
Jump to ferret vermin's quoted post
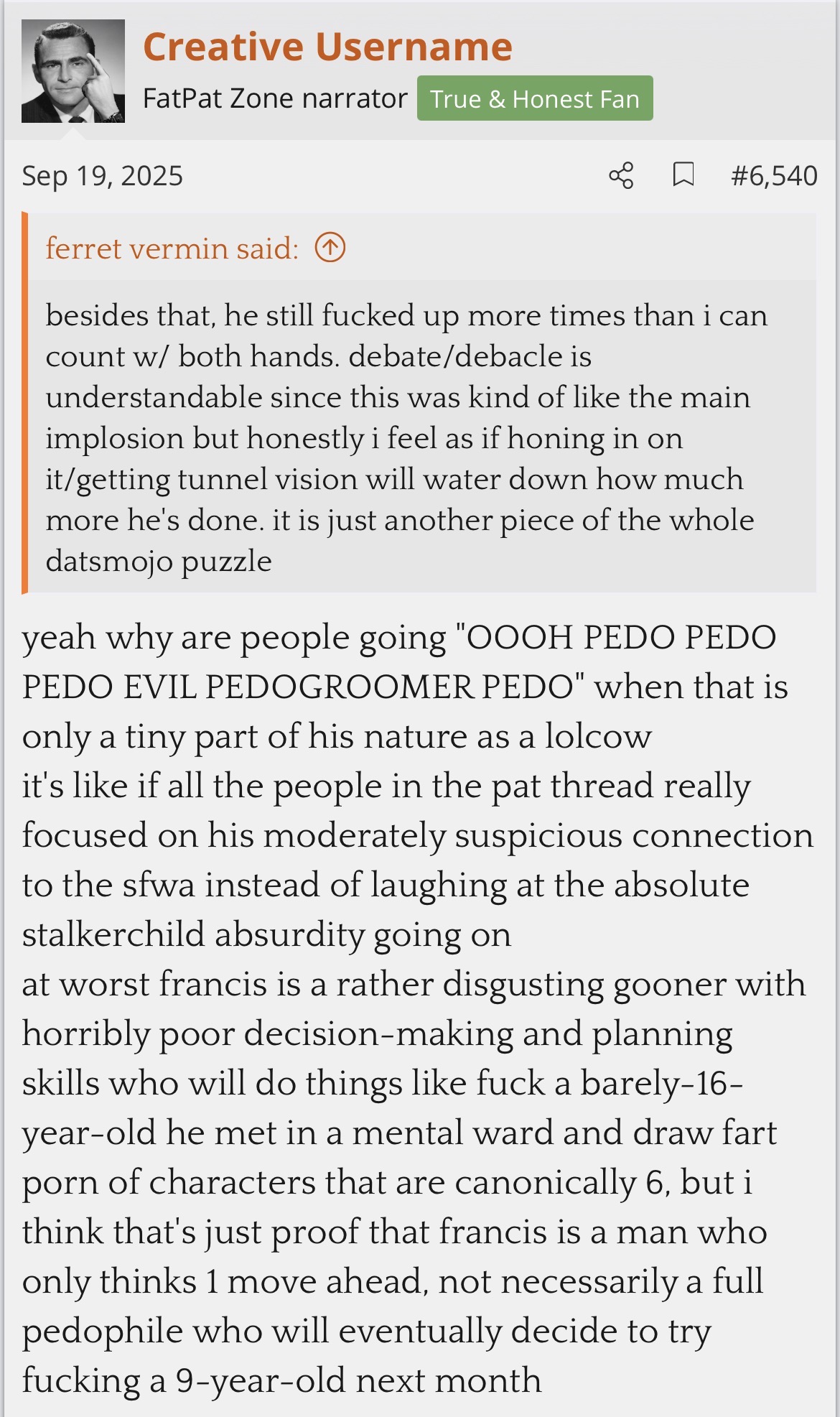click(330, 248)
